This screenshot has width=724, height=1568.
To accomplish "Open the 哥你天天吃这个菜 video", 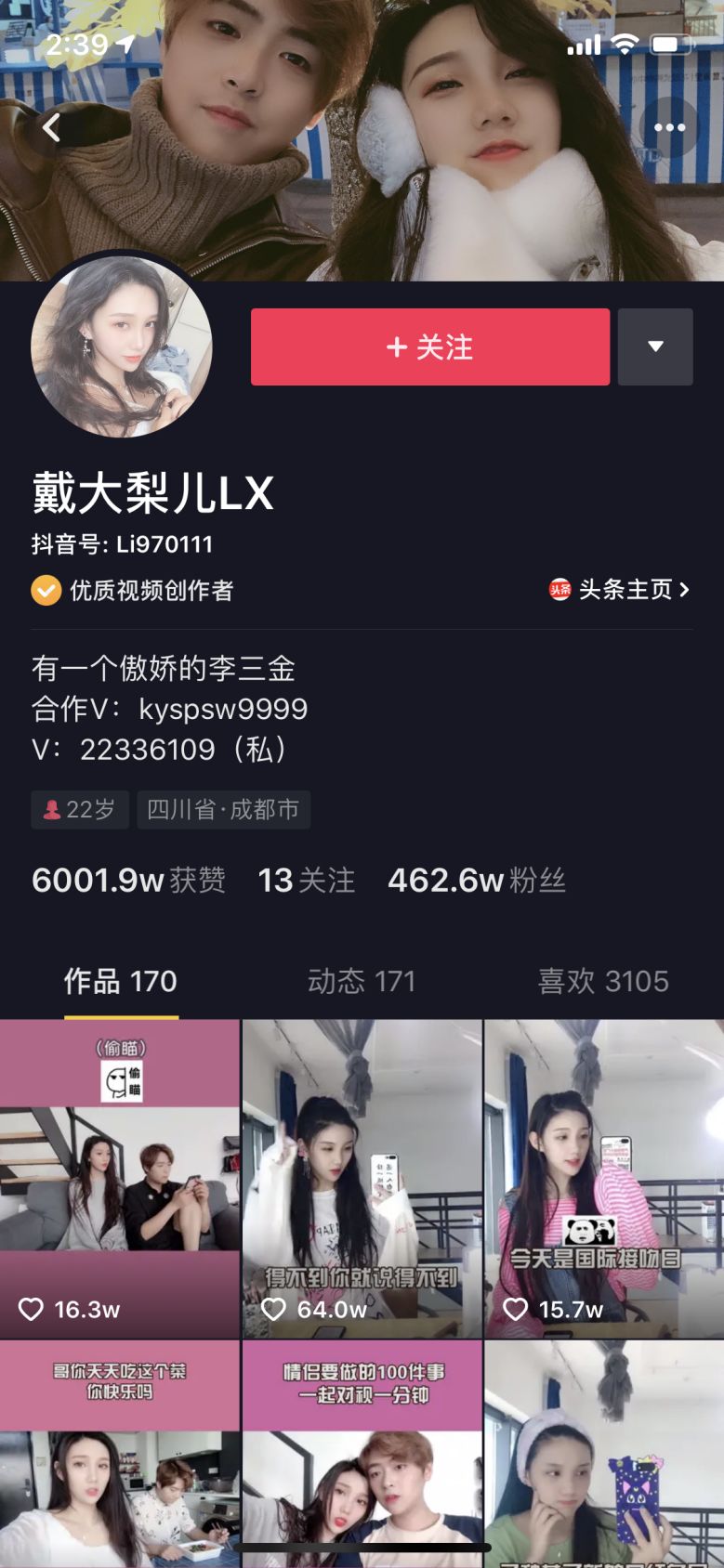I will tap(120, 1453).
